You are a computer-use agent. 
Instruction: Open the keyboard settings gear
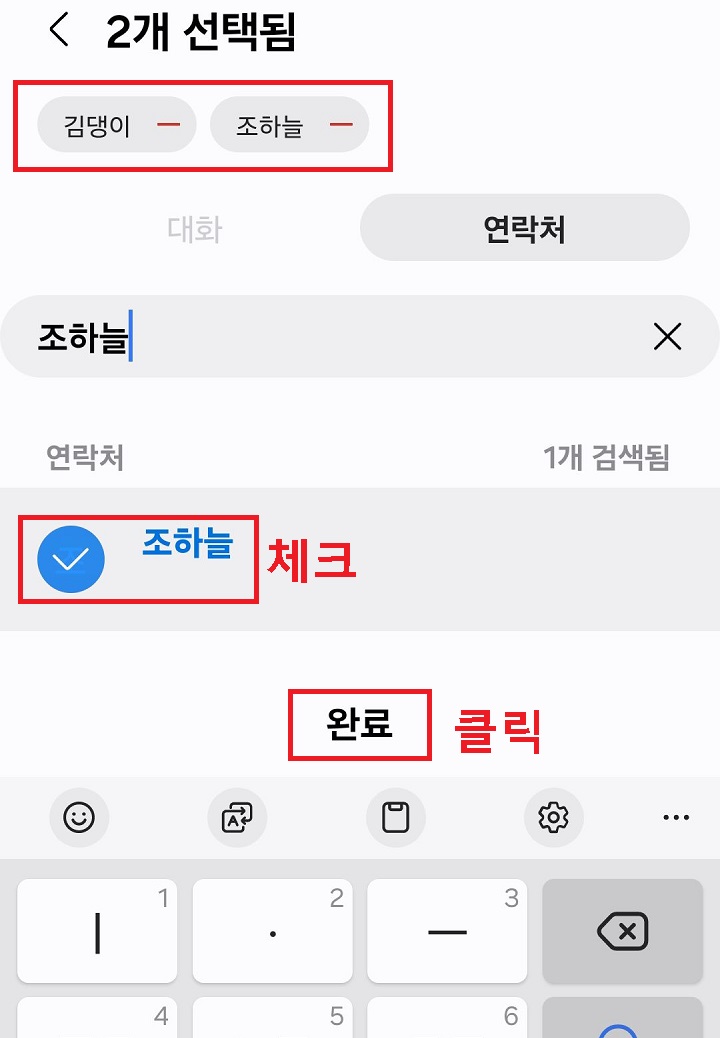coord(553,817)
